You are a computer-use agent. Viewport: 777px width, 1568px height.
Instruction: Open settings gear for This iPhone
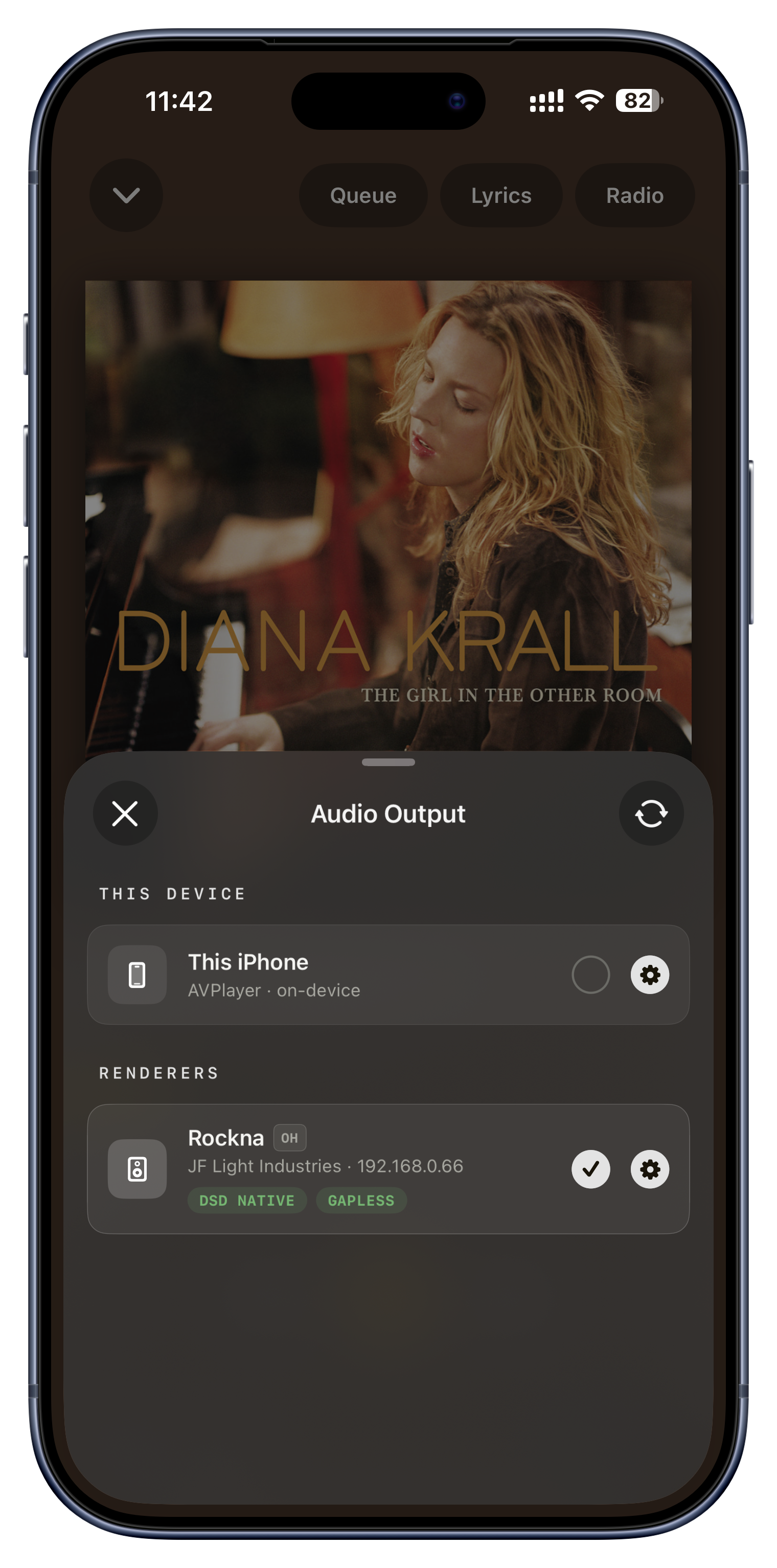coord(650,975)
